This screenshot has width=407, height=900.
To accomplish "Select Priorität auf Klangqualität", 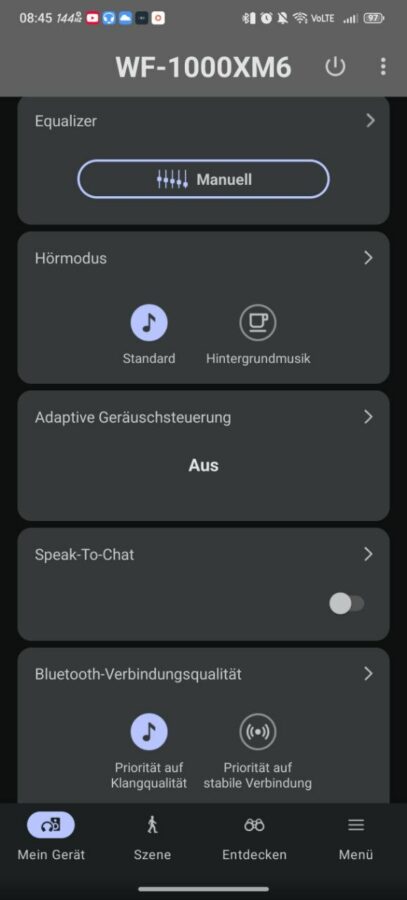I will pyautogui.click(x=149, y=752).
